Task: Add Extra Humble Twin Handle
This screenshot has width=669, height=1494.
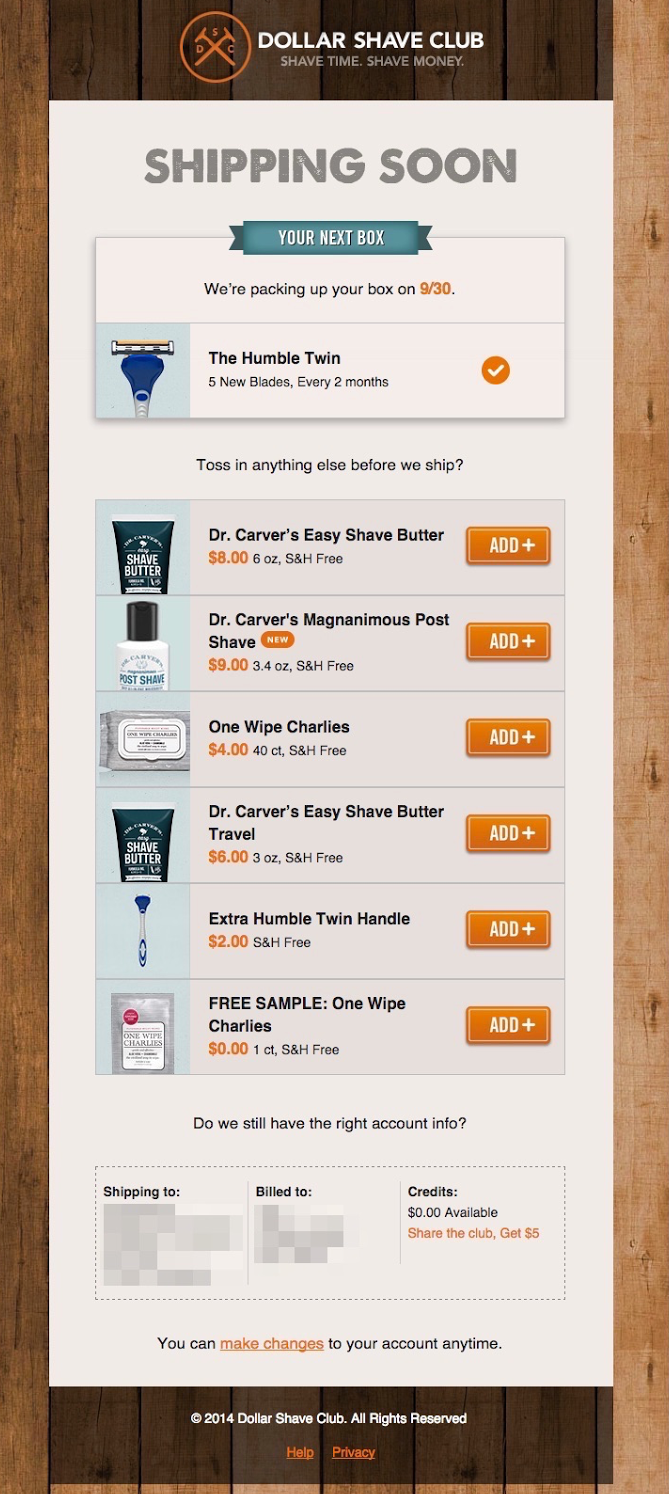Action: (508, 930)
